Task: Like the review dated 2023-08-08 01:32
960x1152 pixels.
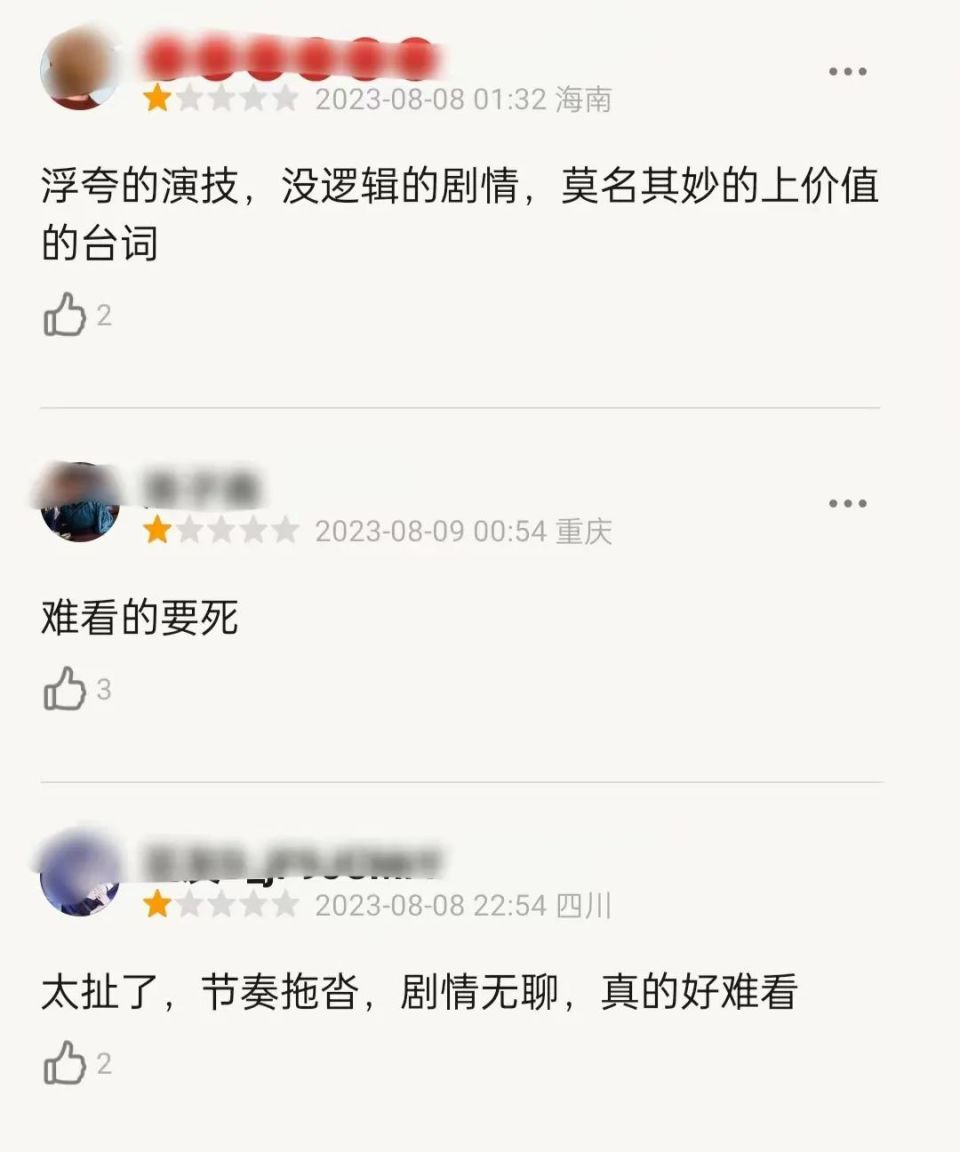Action: click(65, 316)
